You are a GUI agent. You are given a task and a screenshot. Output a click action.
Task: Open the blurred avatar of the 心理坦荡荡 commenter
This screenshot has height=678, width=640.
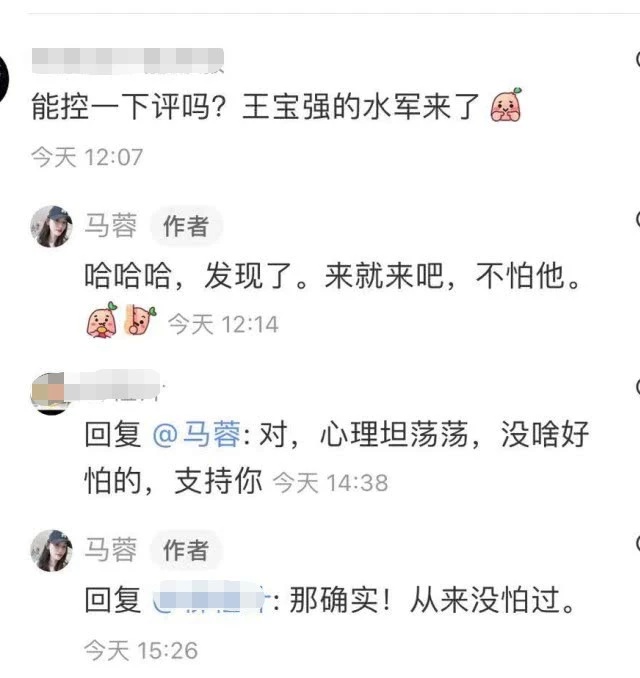coord(49,390)
